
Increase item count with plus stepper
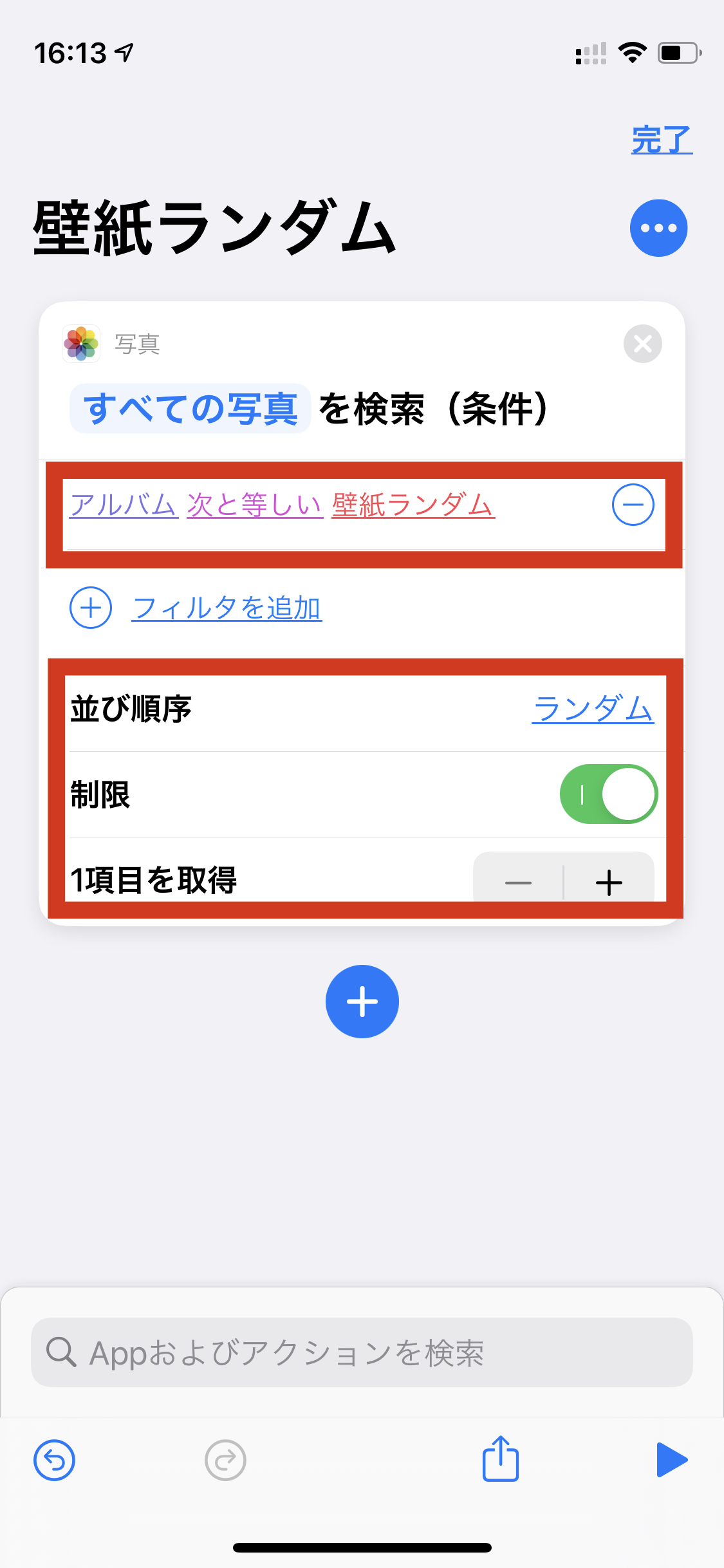coord(609,882)
